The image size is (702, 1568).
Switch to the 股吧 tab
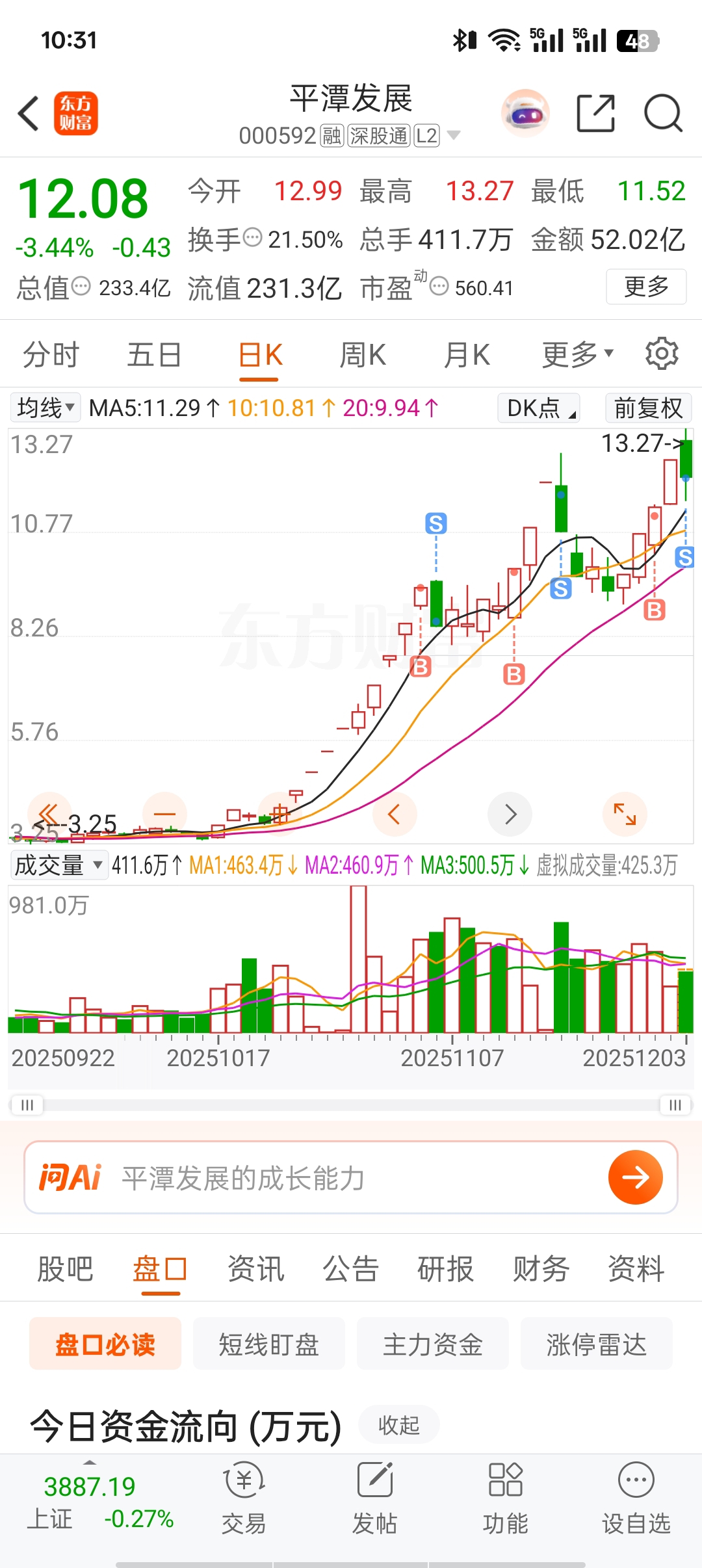point(65,1270)
